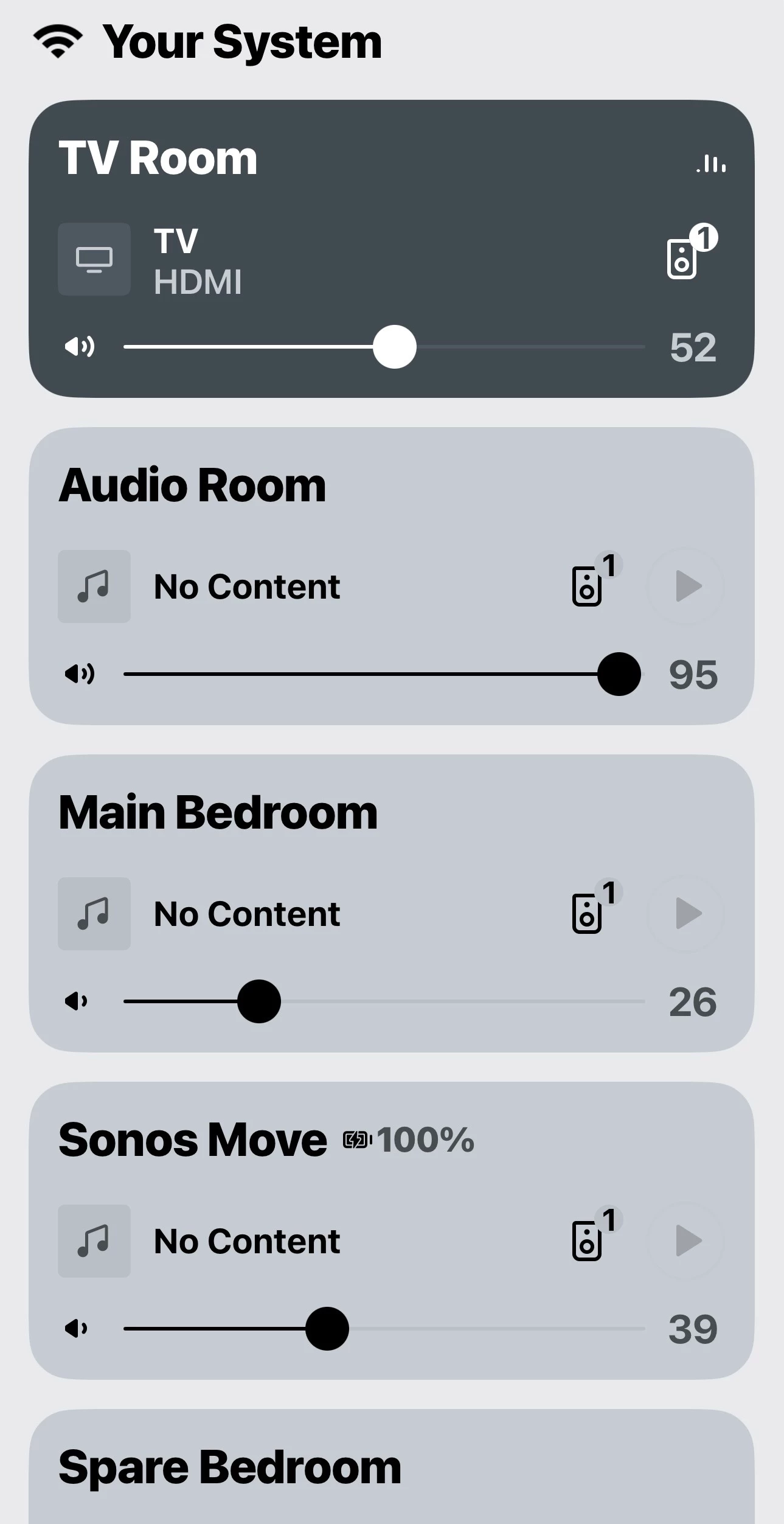Open the Sonos Move card

[192, 1140]
